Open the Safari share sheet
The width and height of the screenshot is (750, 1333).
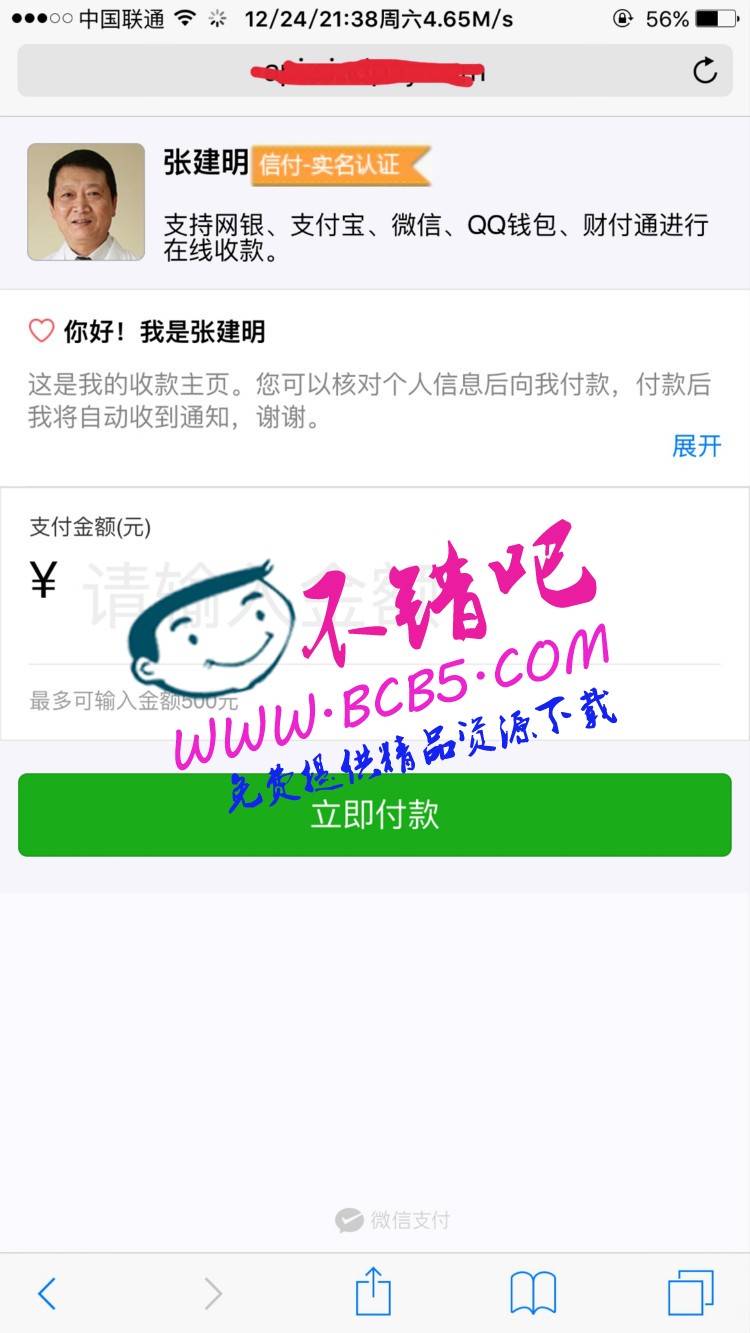tap(373, 1292)
